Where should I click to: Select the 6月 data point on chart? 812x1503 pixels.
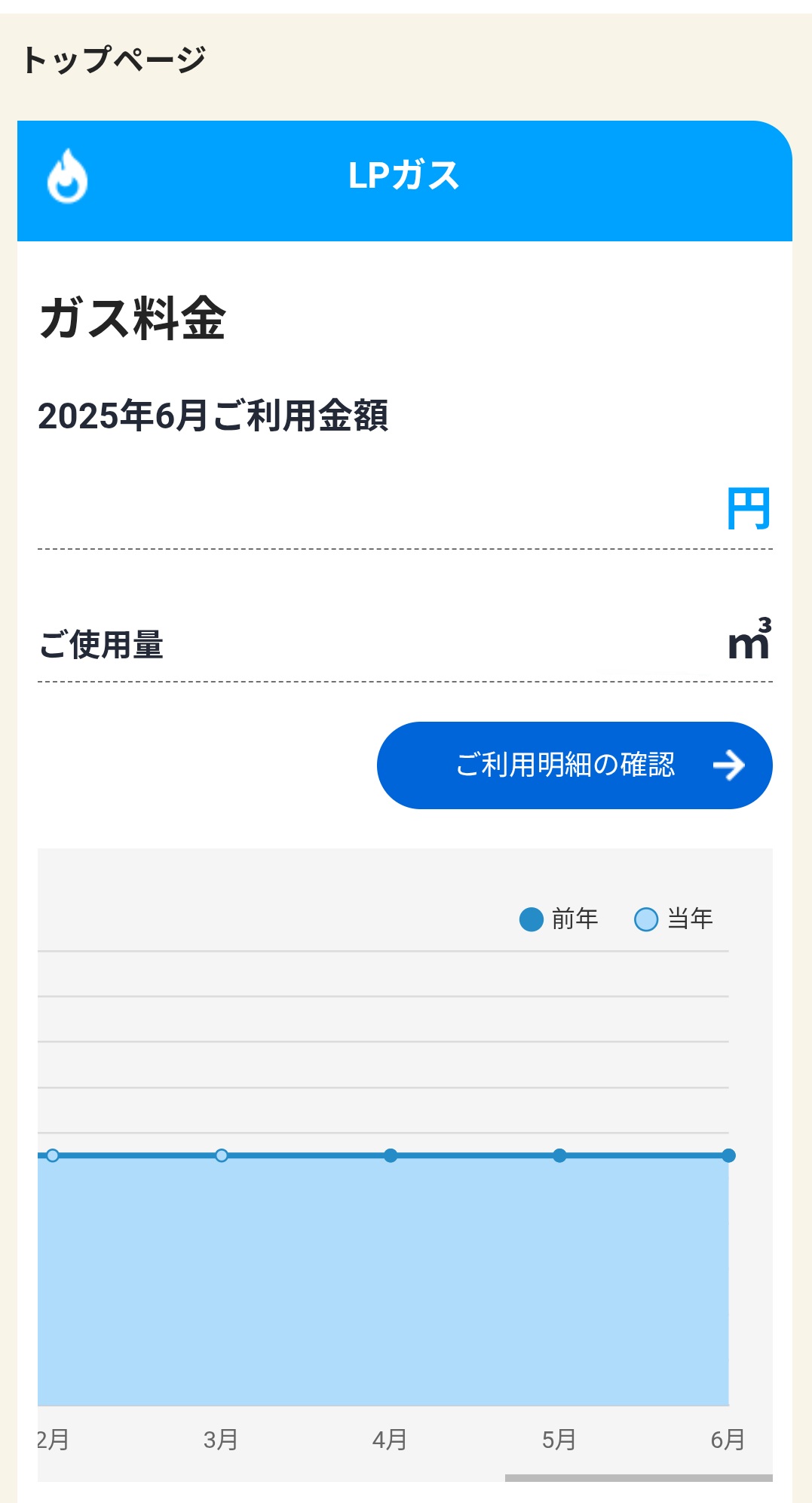pyautogui.click(x=728, y=1155)
